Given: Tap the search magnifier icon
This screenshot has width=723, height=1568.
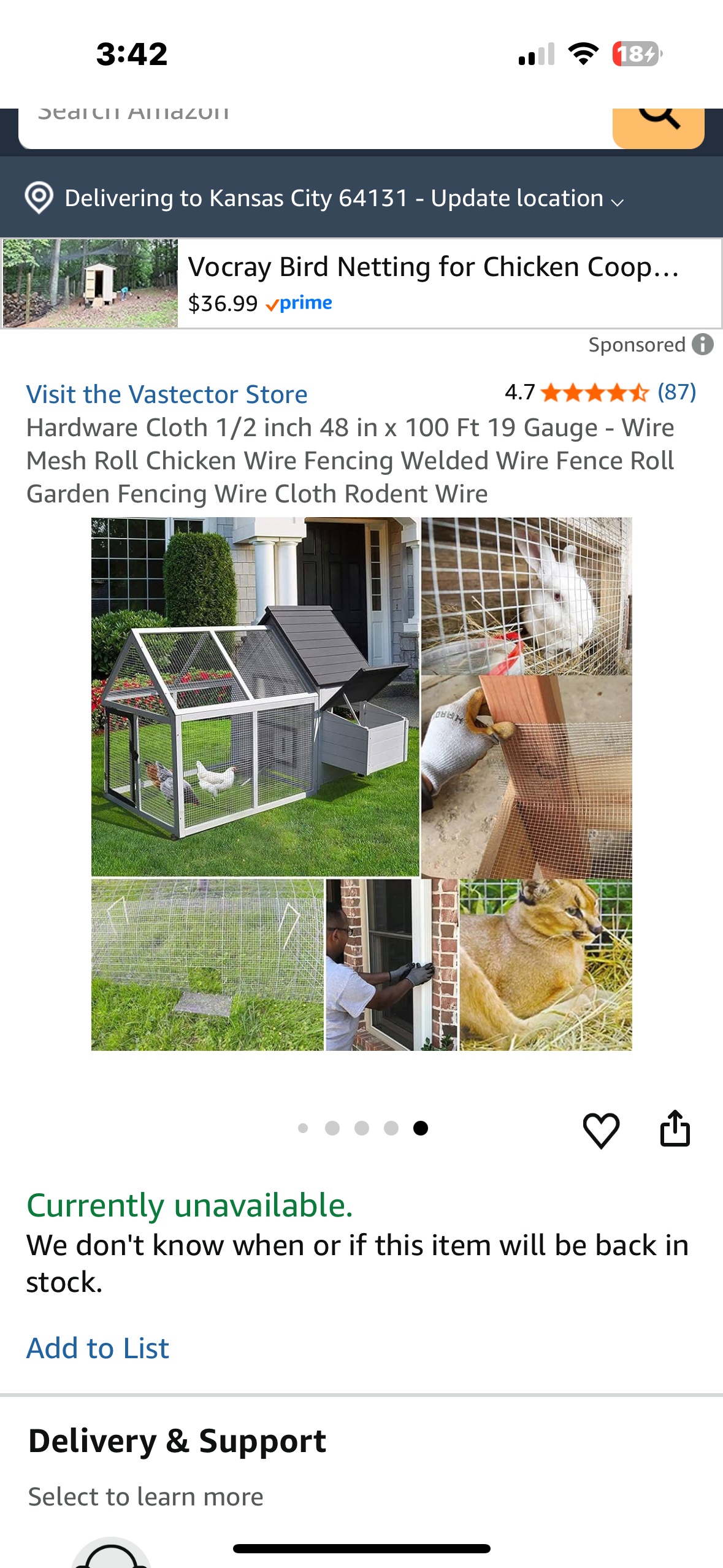Looking at the screenshot, I should click(x=659, y=118).
